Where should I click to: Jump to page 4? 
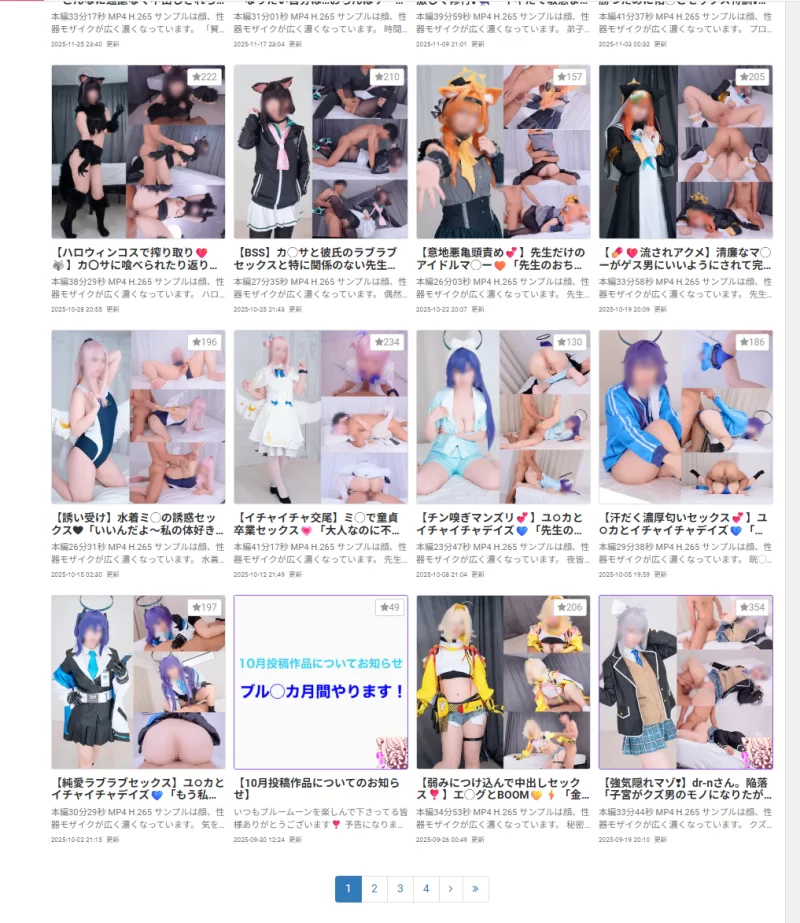[x=426, y=888]
